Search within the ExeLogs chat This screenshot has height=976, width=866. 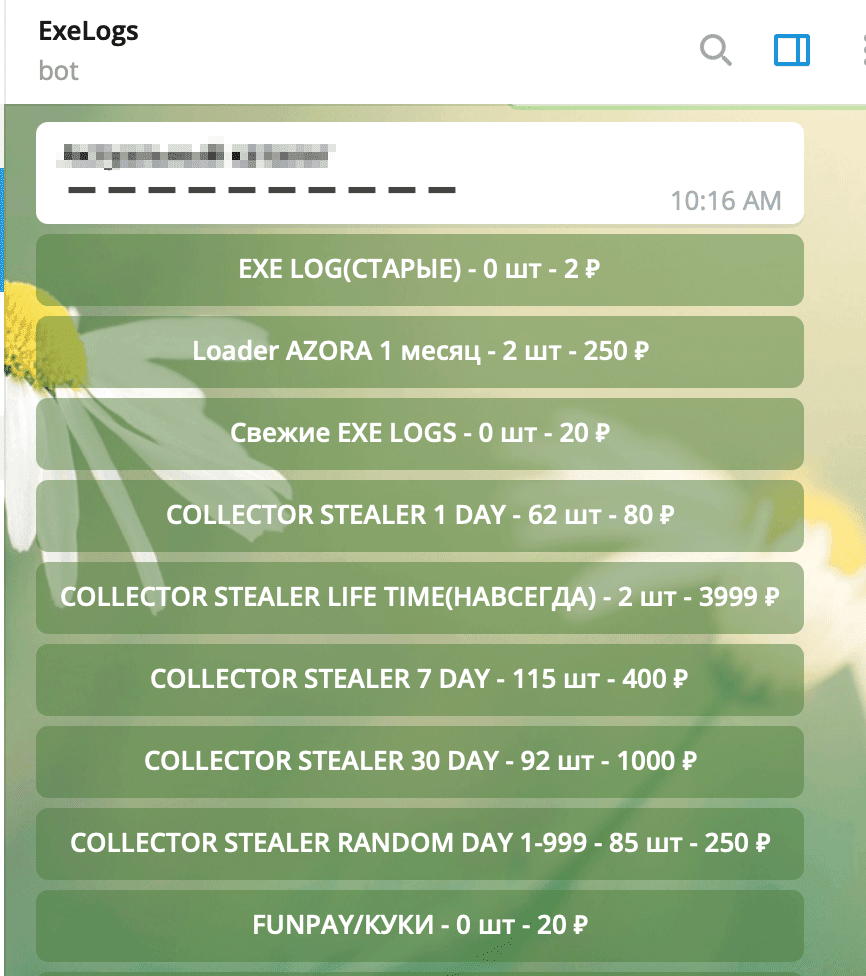pyautogui.click(x=715, y=49)
